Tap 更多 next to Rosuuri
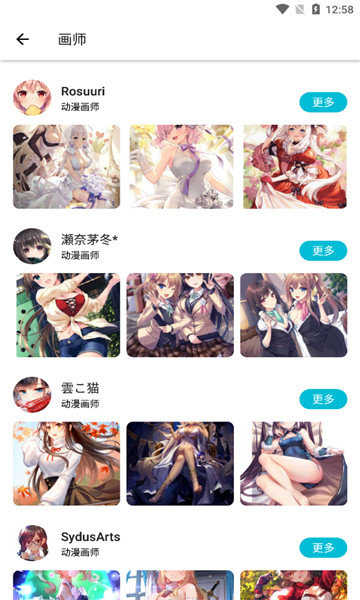The width and height of the screenshot is (360, 600). pyautogui.click(x=323, y=102)
